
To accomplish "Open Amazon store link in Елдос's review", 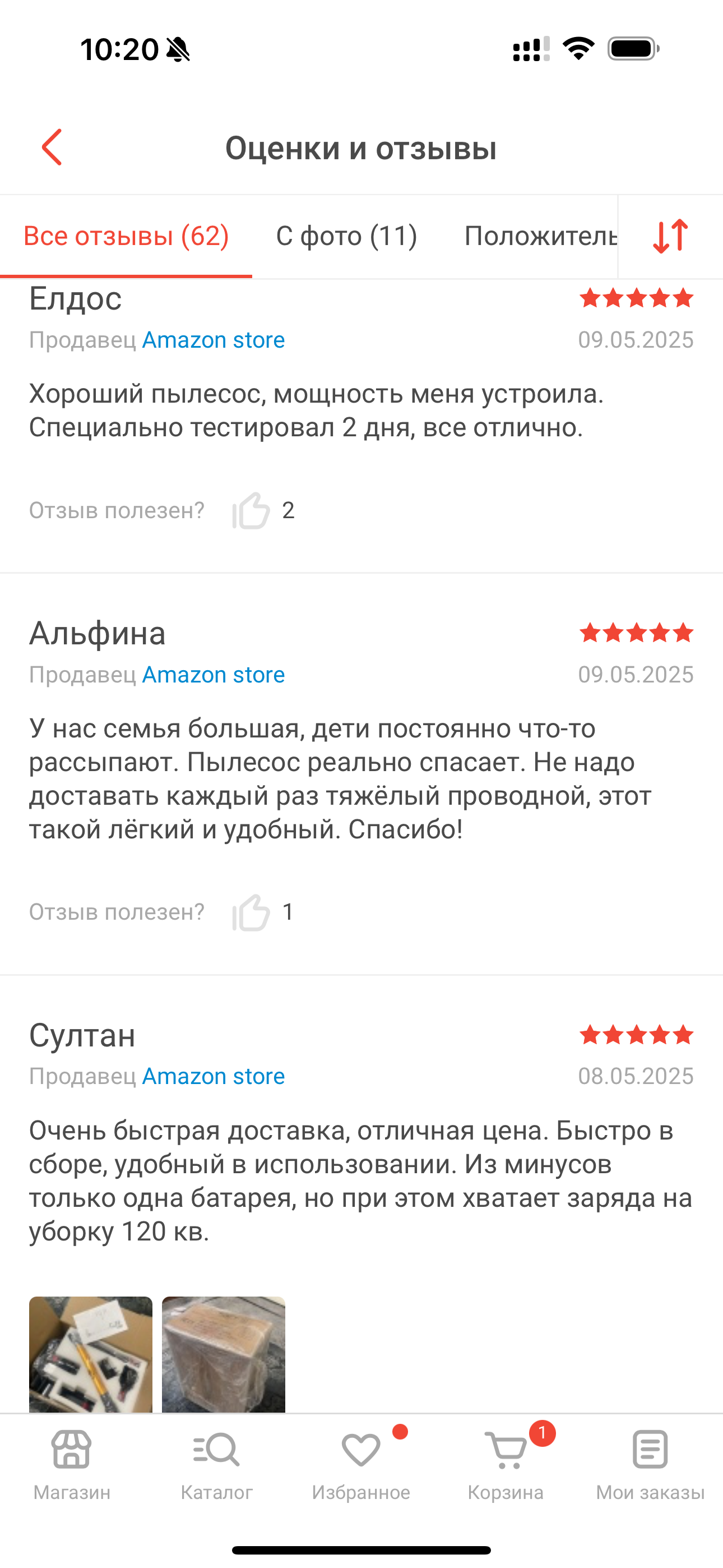I will tap(213, 340).
